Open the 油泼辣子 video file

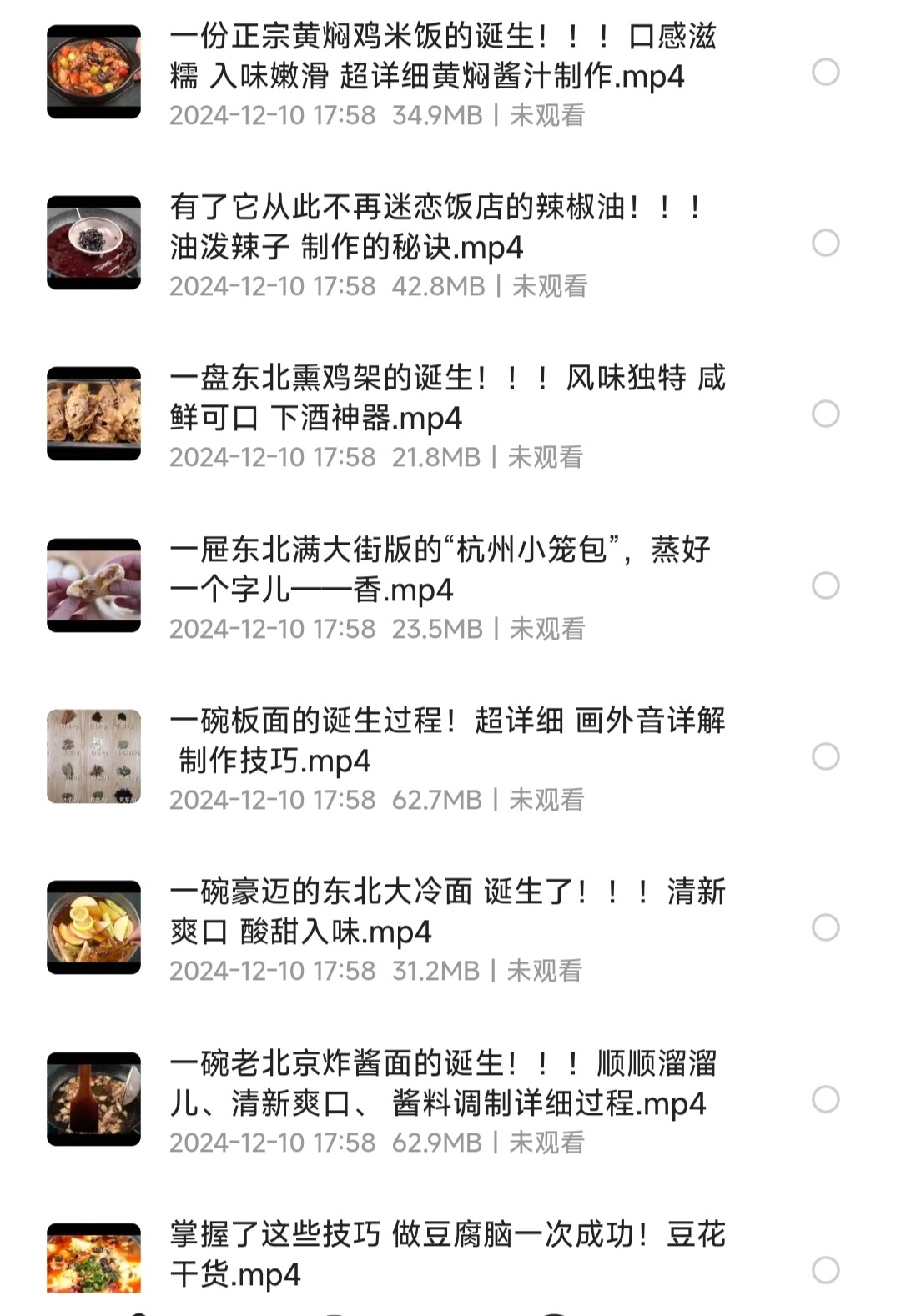click(x=434, y=227)
